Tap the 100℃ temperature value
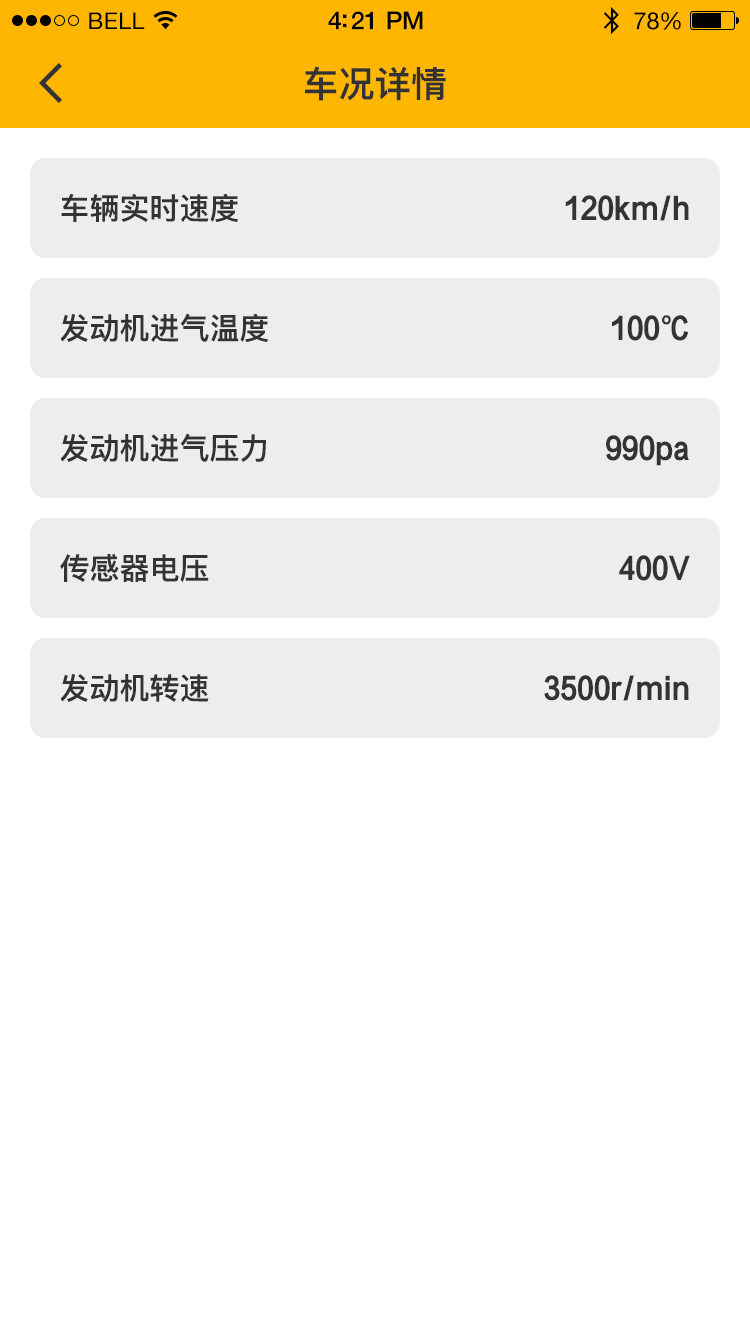 (x=648, y=328)
